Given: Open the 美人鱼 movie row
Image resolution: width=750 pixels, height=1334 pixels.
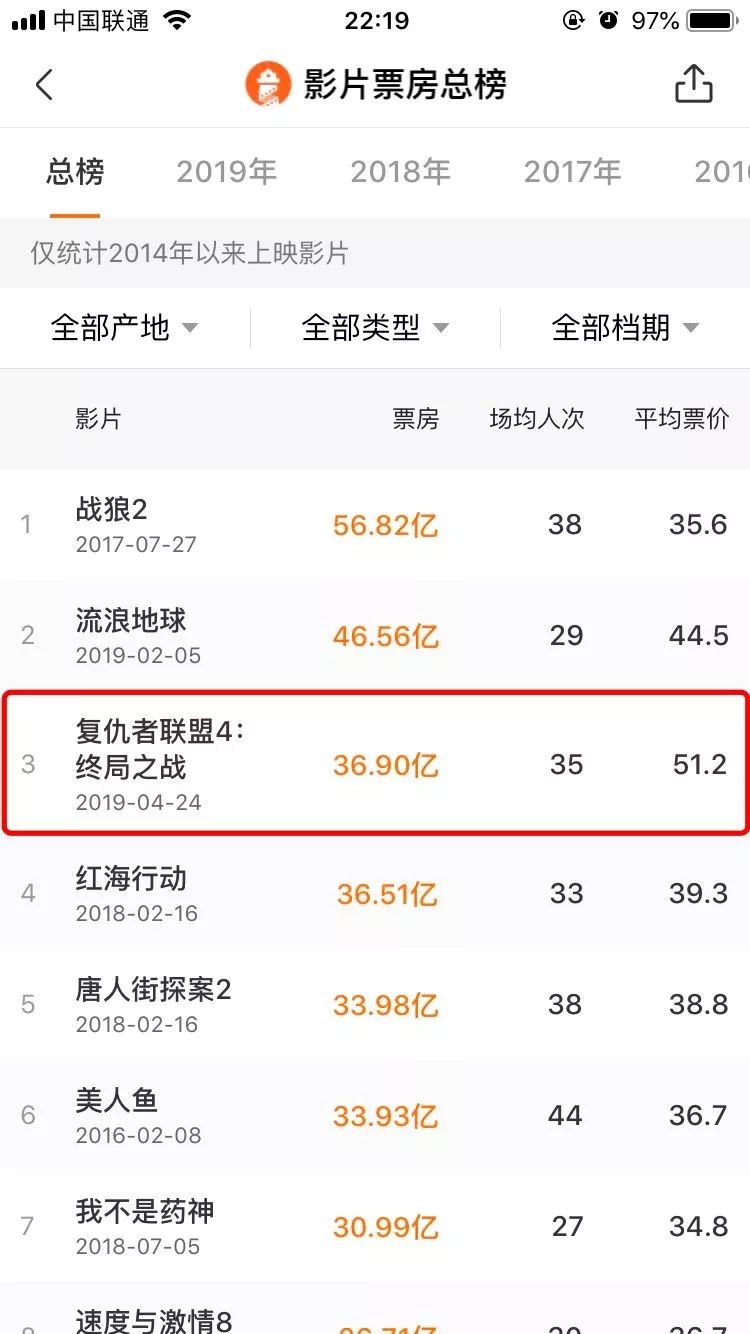Looking at the screenshot, I should 375,1115.
